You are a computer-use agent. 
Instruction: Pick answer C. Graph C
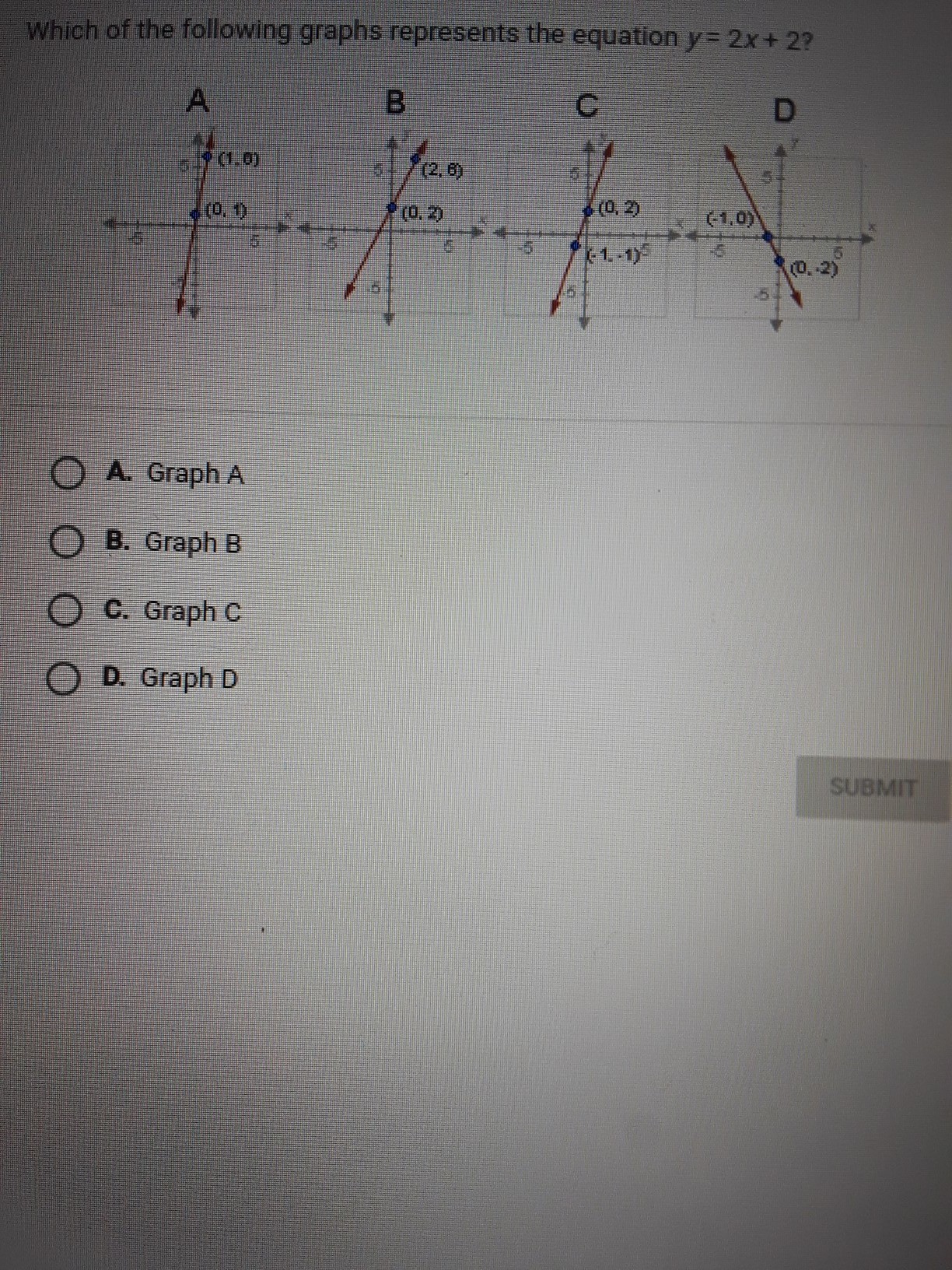(65, 611)
